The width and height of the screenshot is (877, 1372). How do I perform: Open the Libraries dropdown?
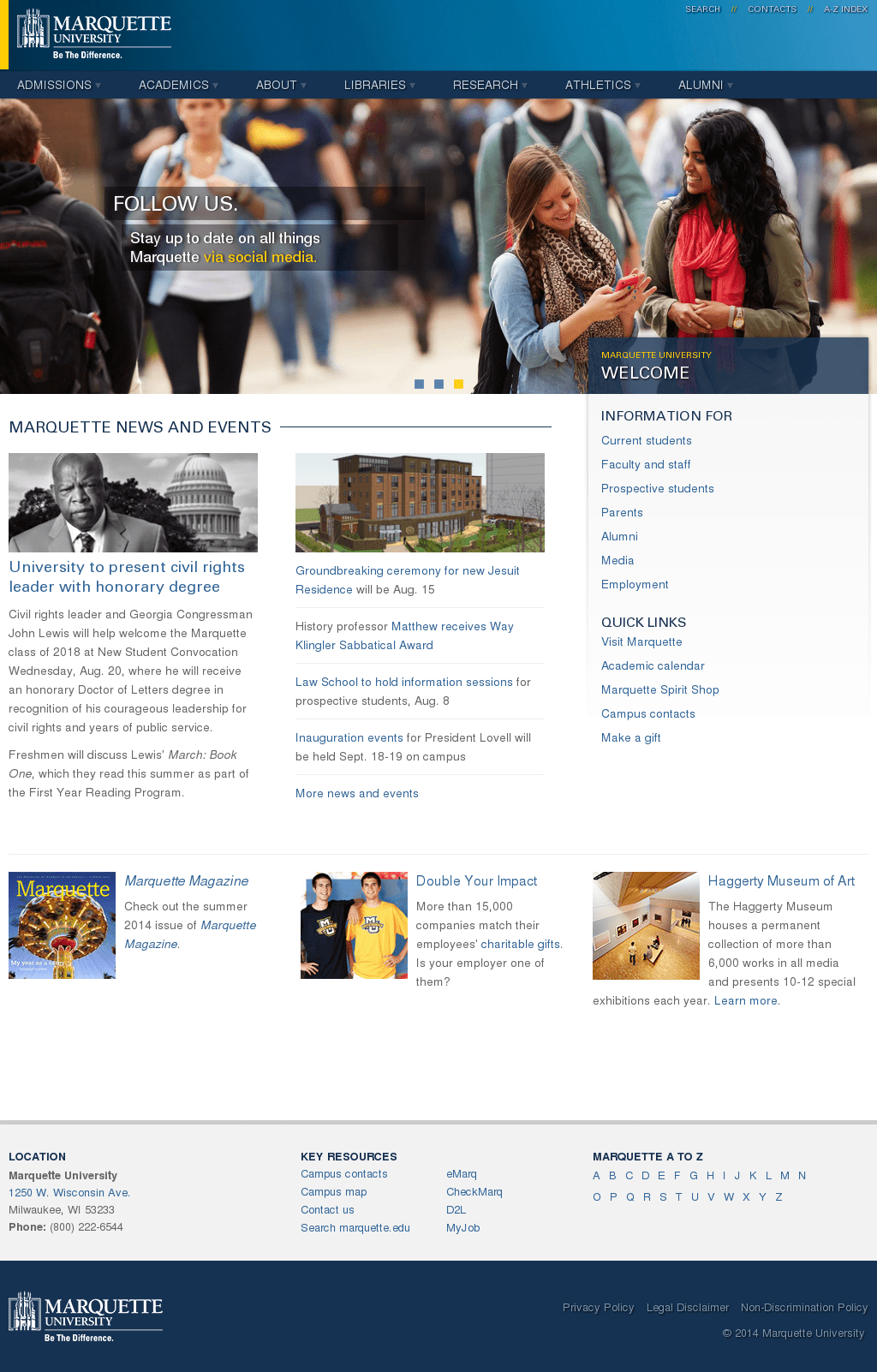[x=379, y=85]
